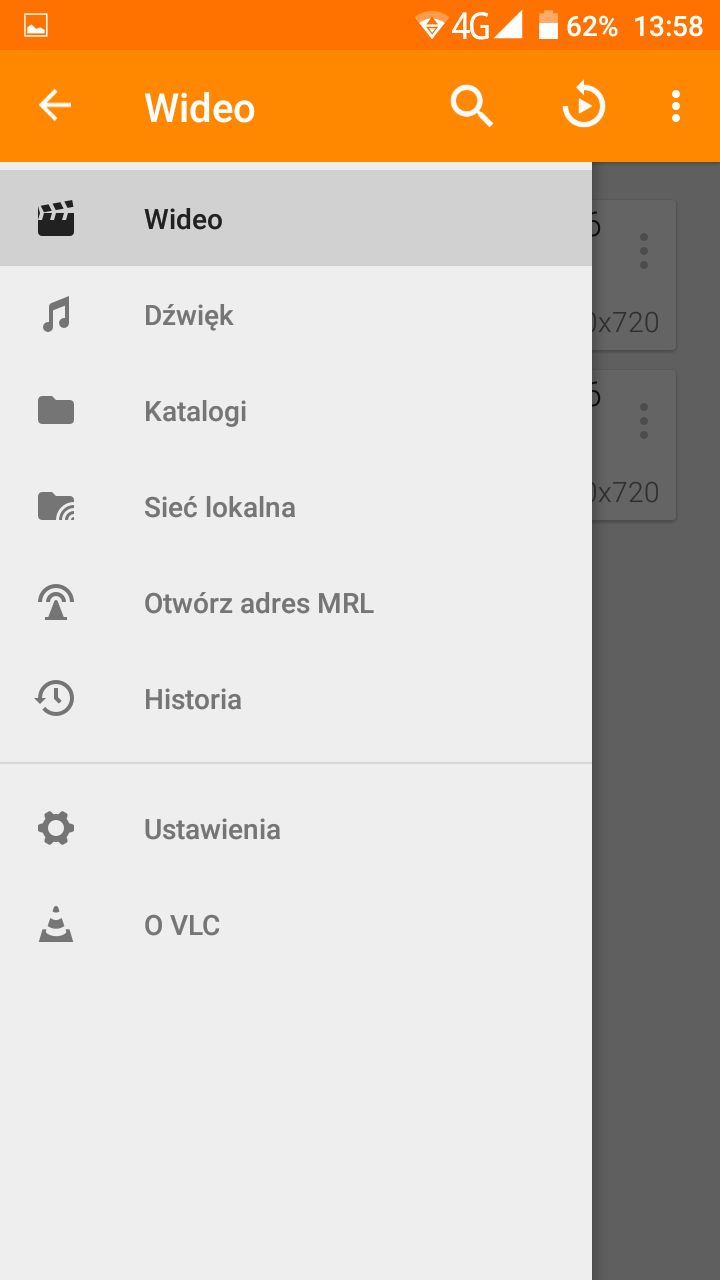Tap the VLC cone icon next to O VLC
720x1280 pixels.
click(x=54, y=924)
